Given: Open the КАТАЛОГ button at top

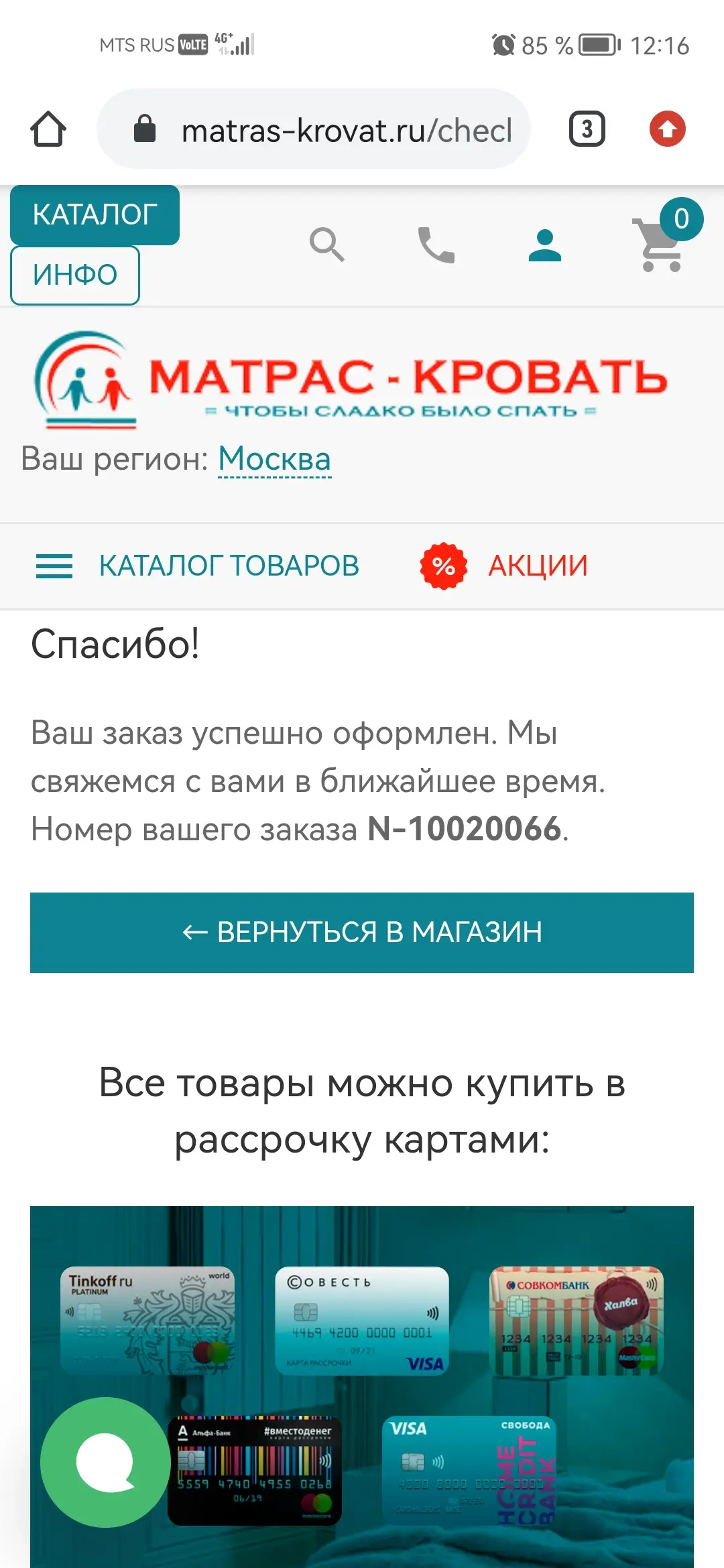Looking at the screenshot, I should (x=95, y=215).
